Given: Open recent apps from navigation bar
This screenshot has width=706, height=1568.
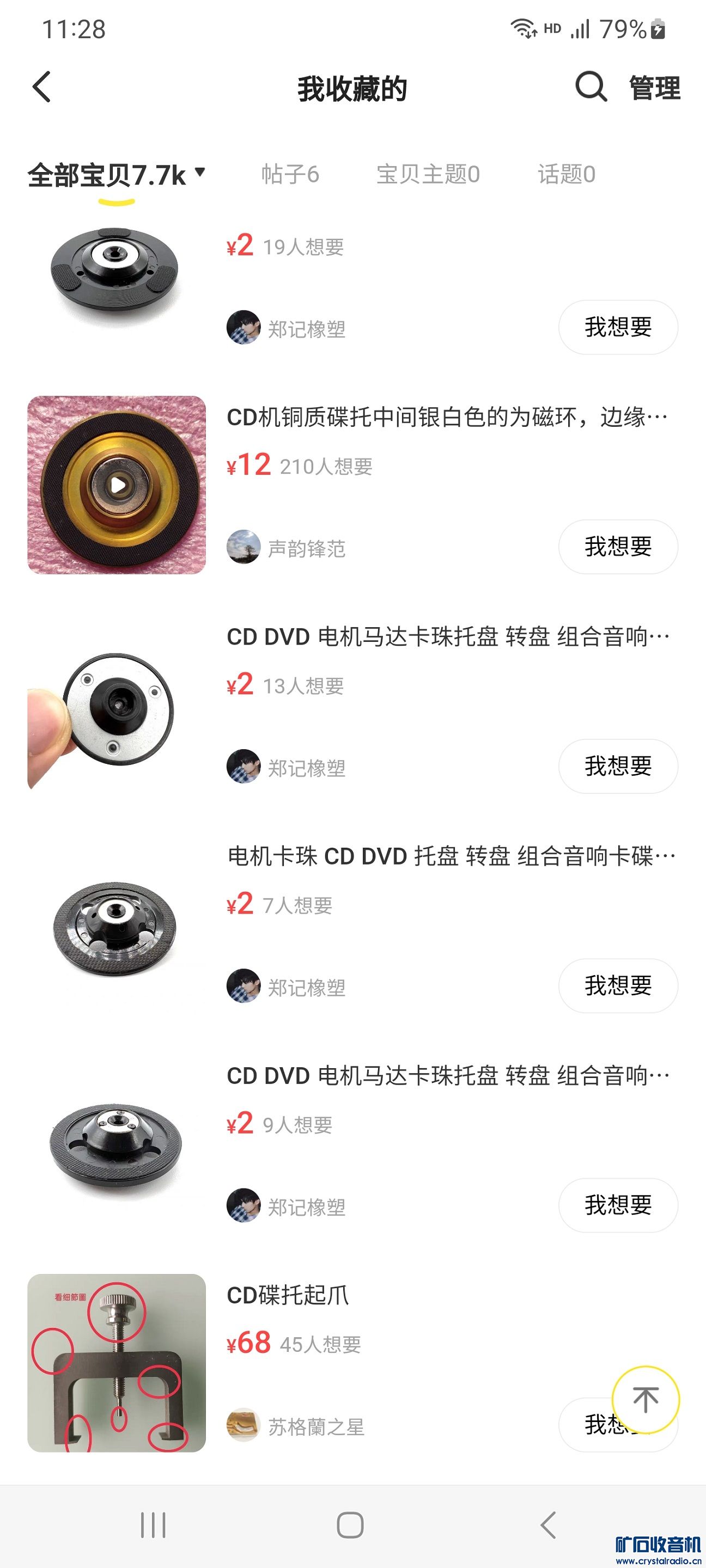Looking at the screenshot, I should pos(153,1525).
